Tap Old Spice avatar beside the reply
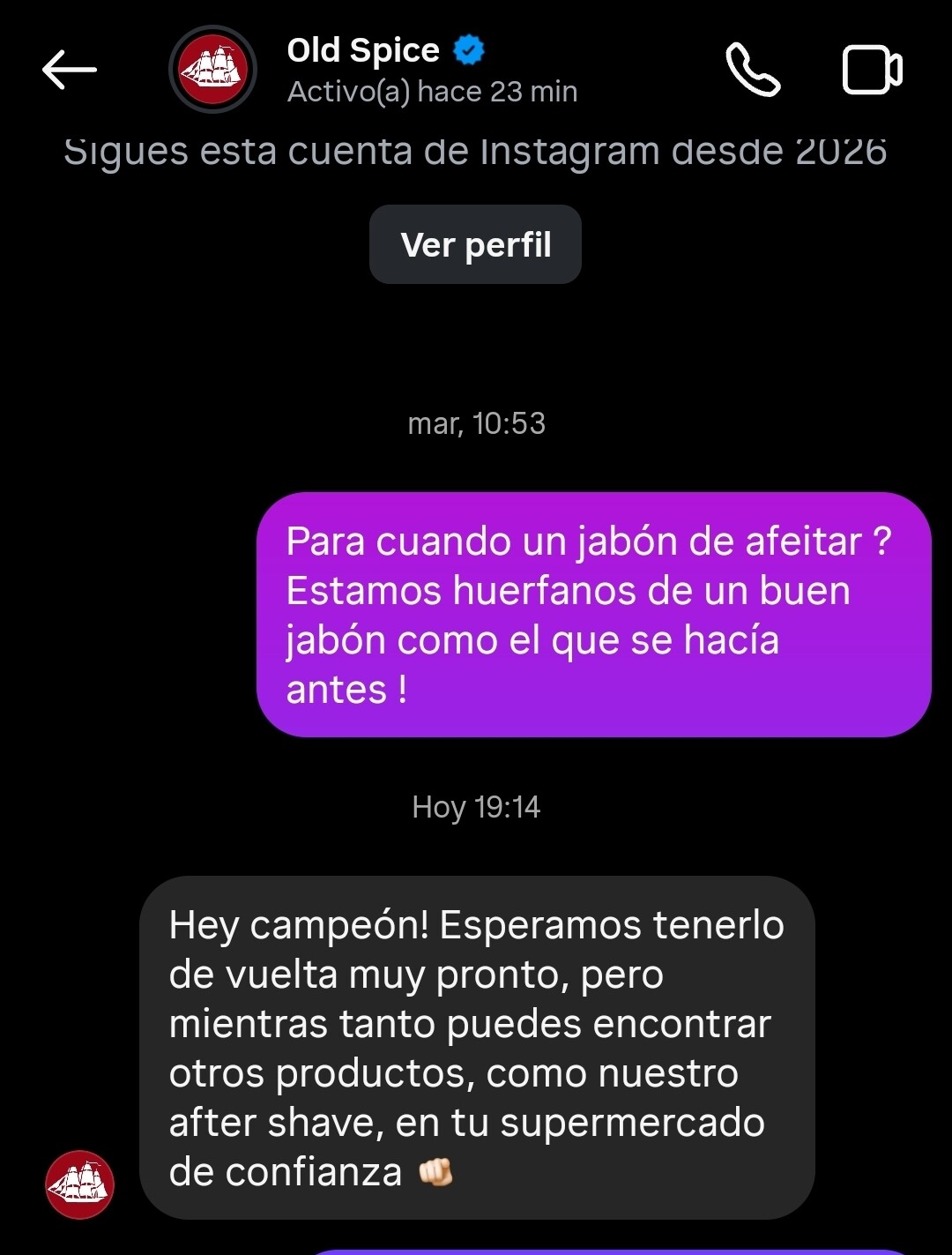Screen dimensions: 952x1255 tap(79, 1184)
